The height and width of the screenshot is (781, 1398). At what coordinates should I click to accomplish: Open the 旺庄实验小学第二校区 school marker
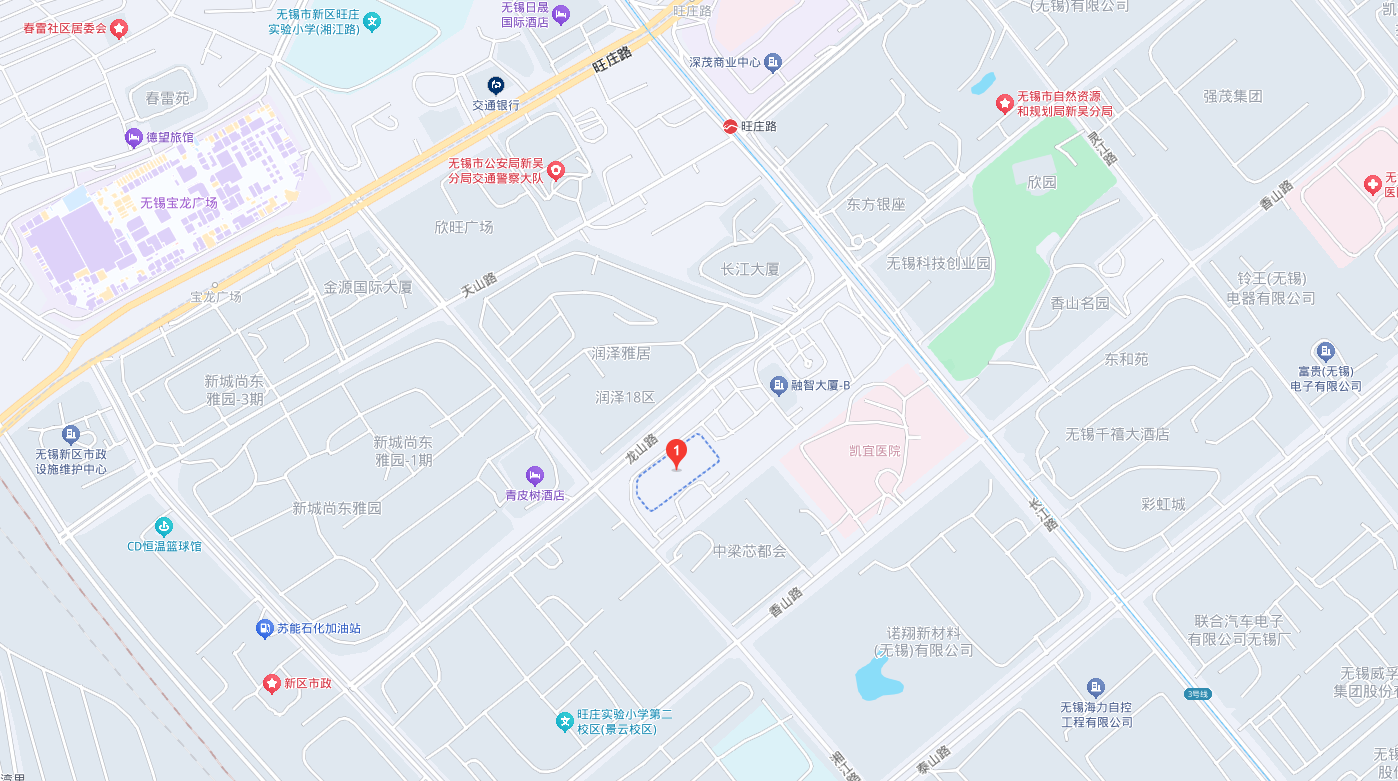[x=564, y=721]
